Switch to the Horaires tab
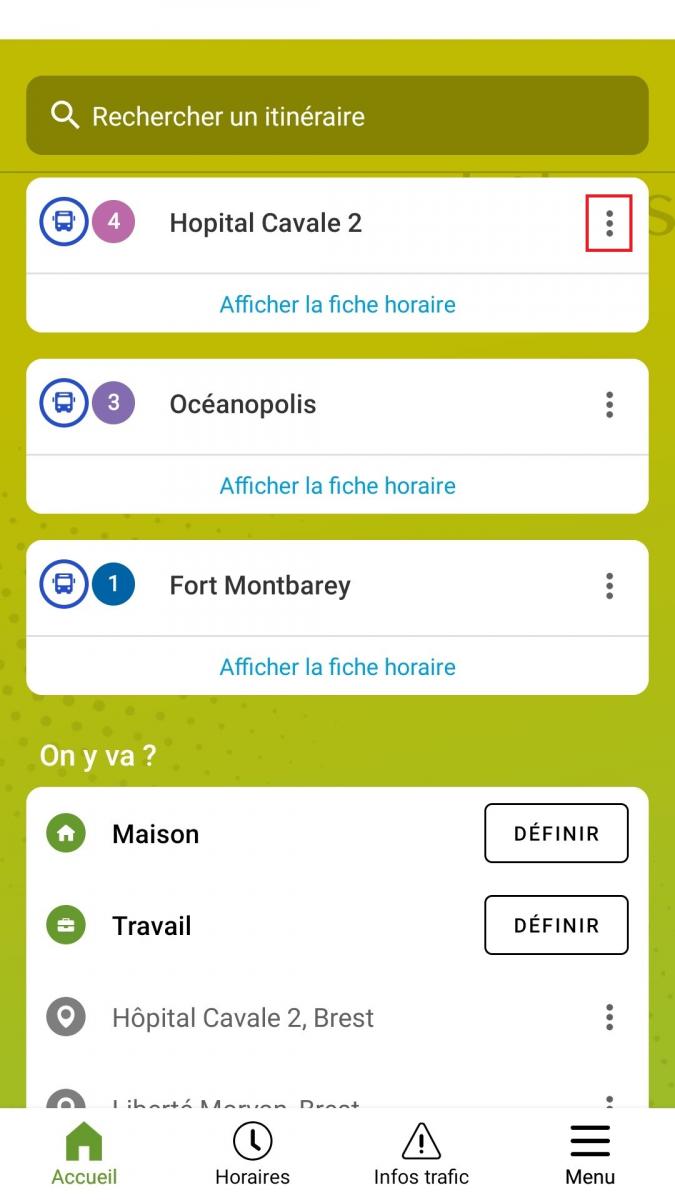The image size is (675, 1200). [x=252, y=1155]
